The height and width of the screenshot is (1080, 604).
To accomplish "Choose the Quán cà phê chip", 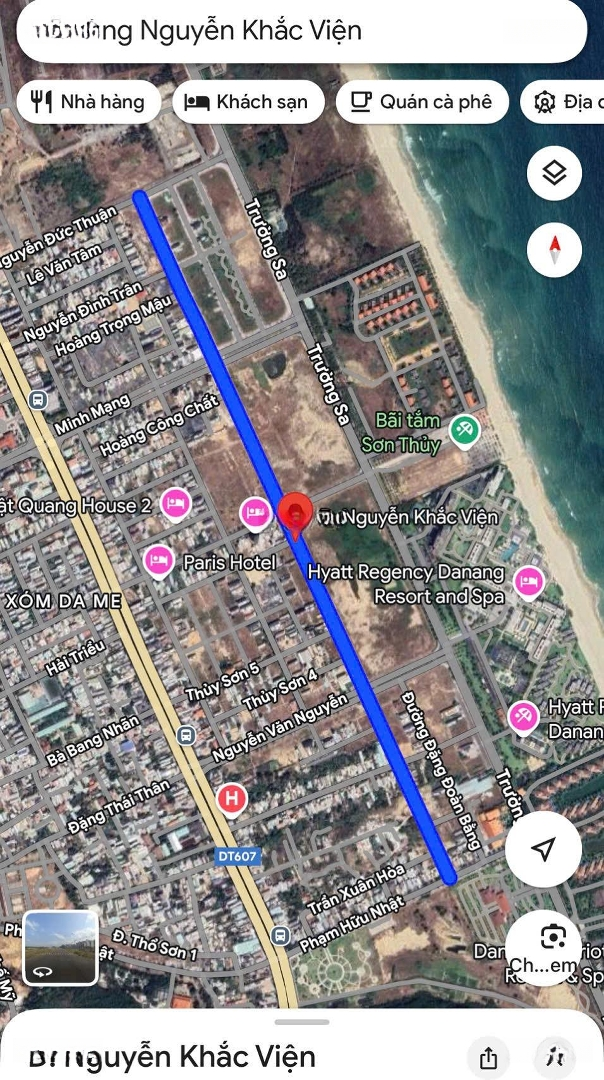I will point(421,101).
